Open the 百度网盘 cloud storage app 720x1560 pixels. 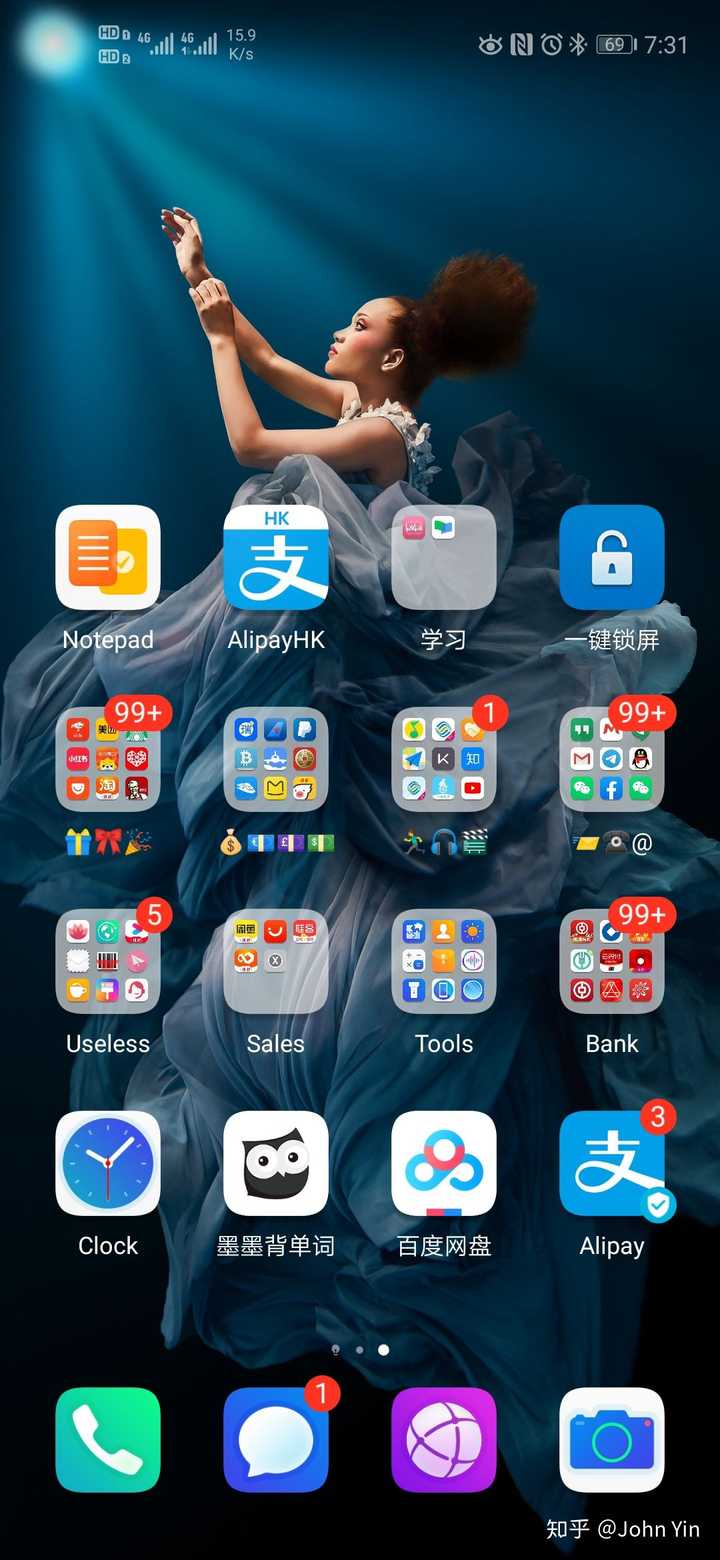(x=443, y=1163)
